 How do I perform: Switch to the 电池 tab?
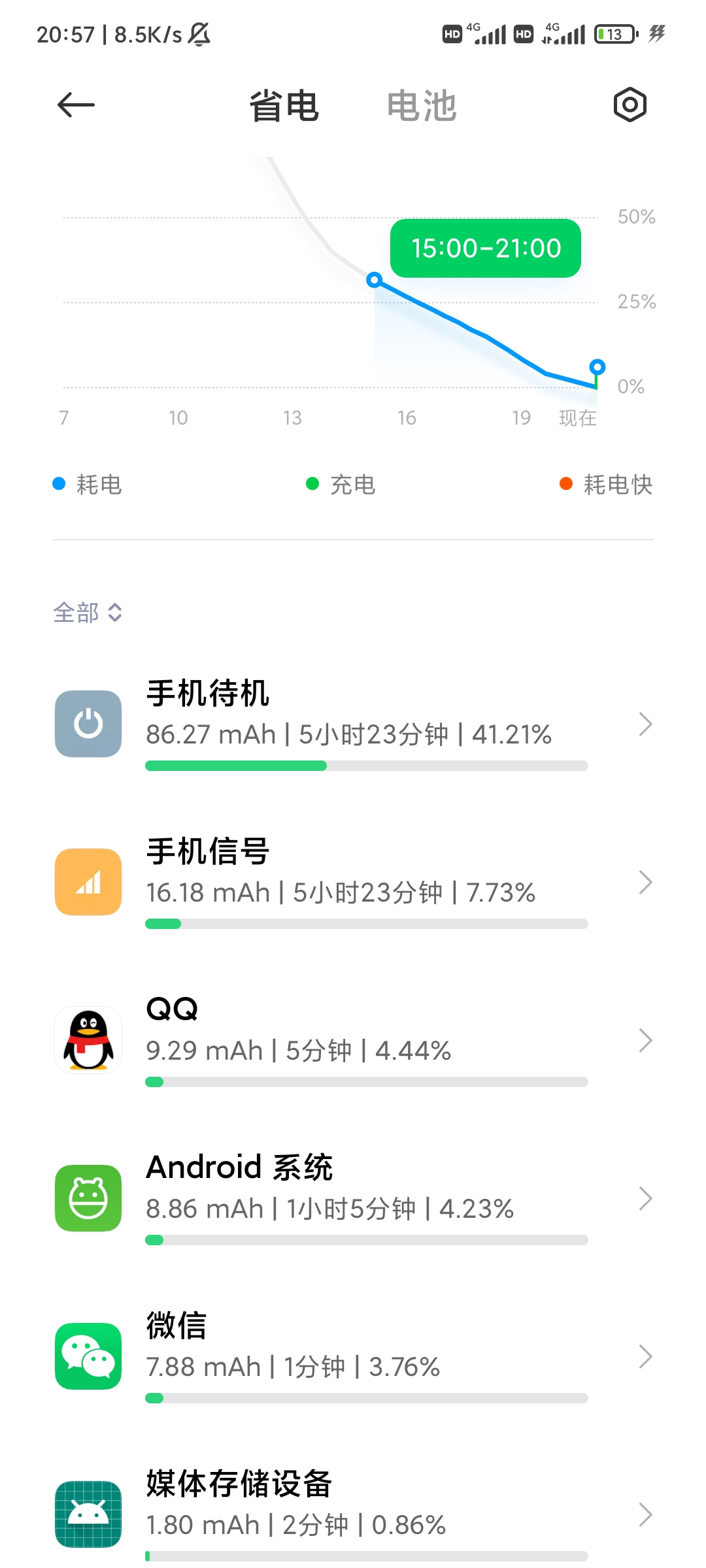tap(422, 106)
